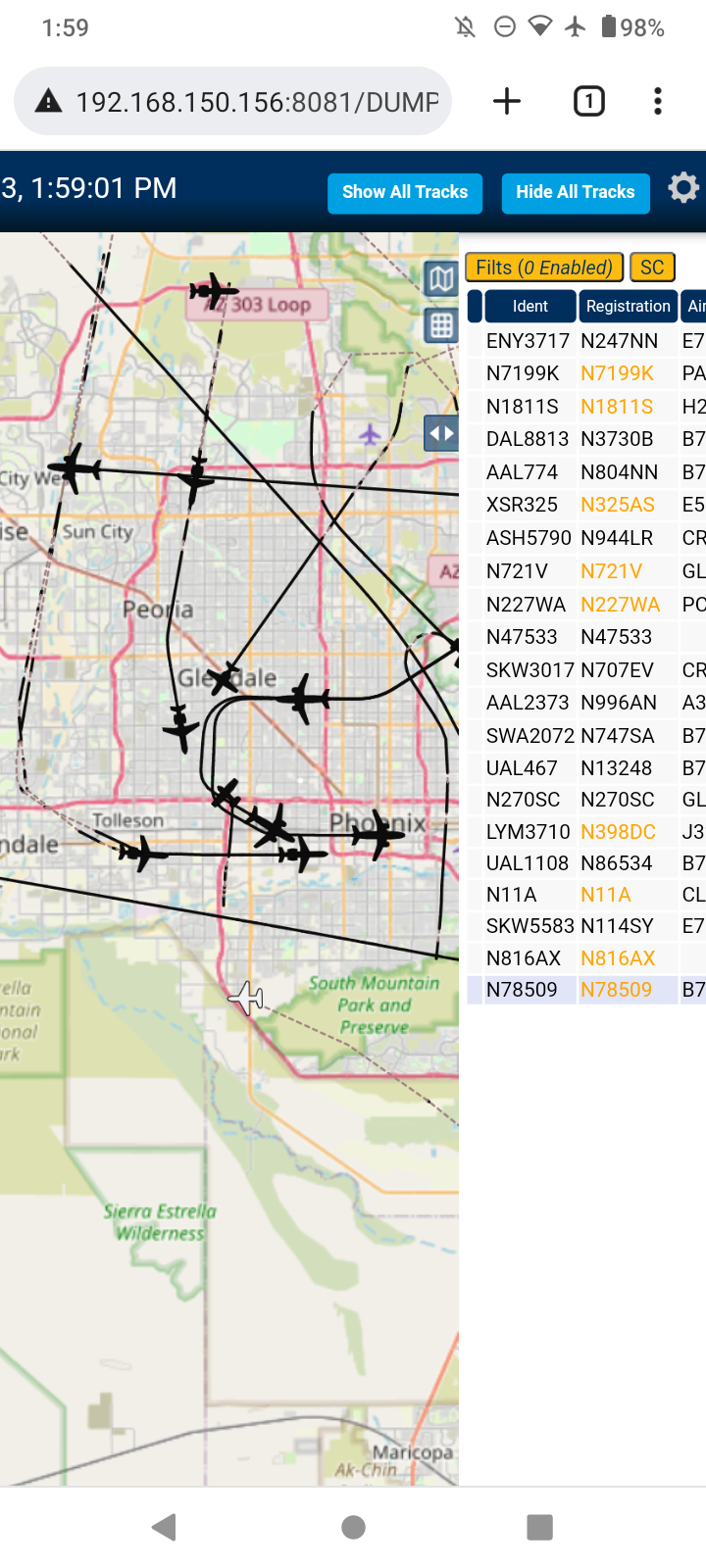Open the N398DC registration link
The height and width of the screenshot is (1568, 706).
pos(618,832)
